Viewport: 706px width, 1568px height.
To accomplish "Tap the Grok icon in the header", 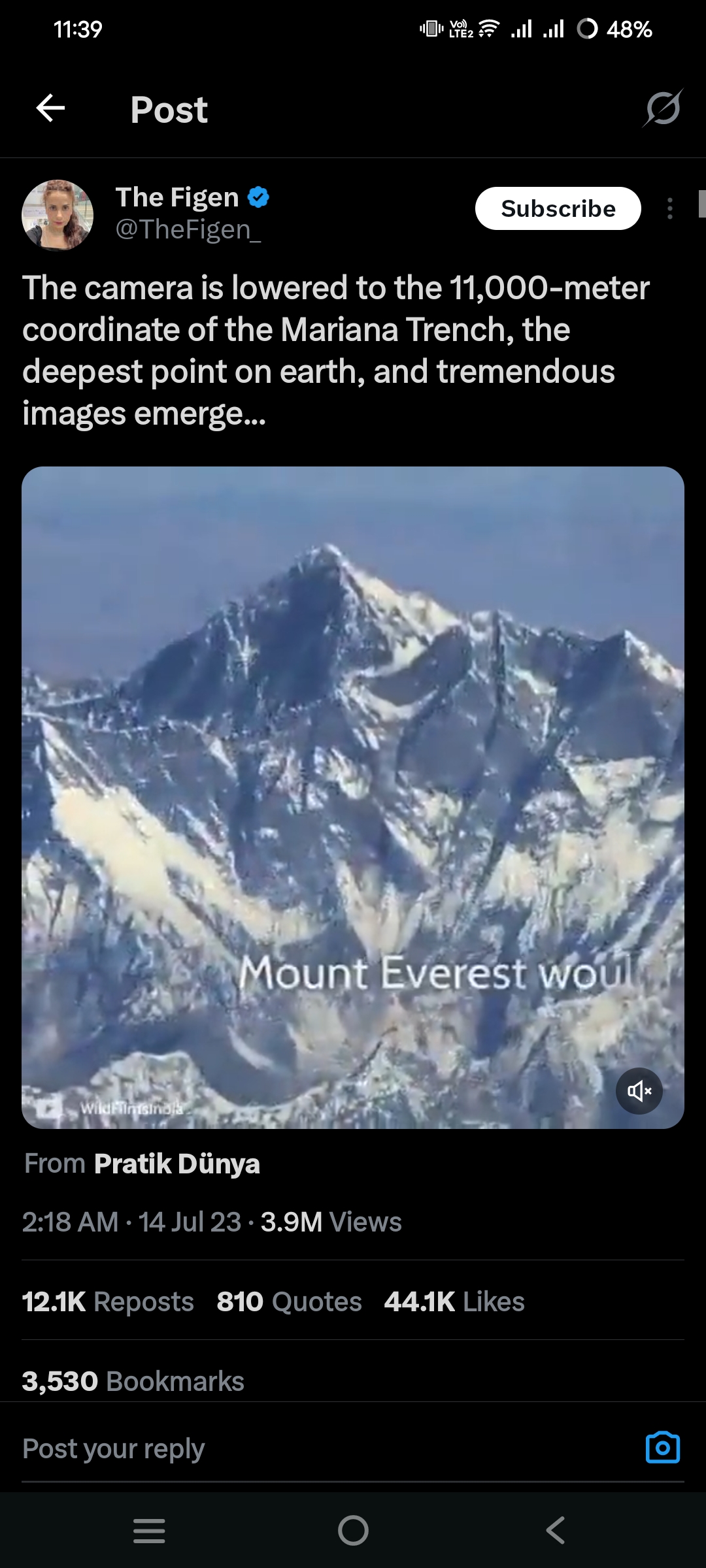I will click(662, 108).
